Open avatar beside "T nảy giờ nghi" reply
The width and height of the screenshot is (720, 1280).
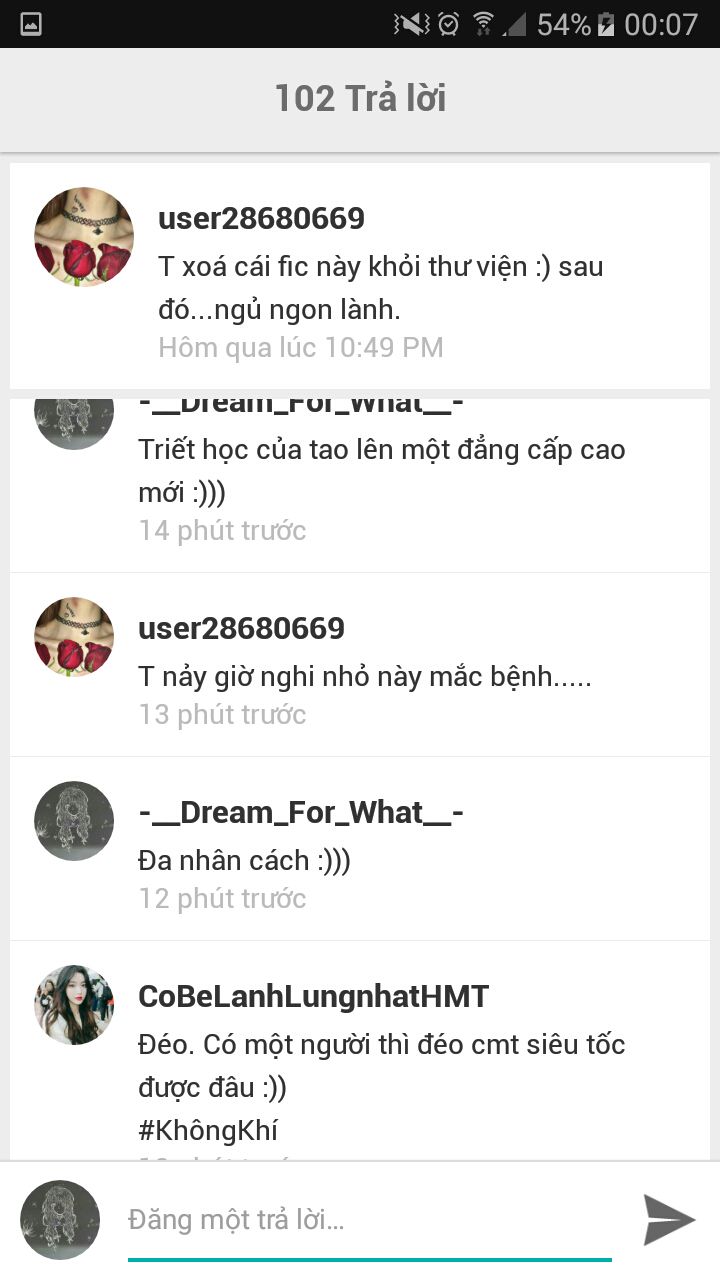click(x=74, y=637)
